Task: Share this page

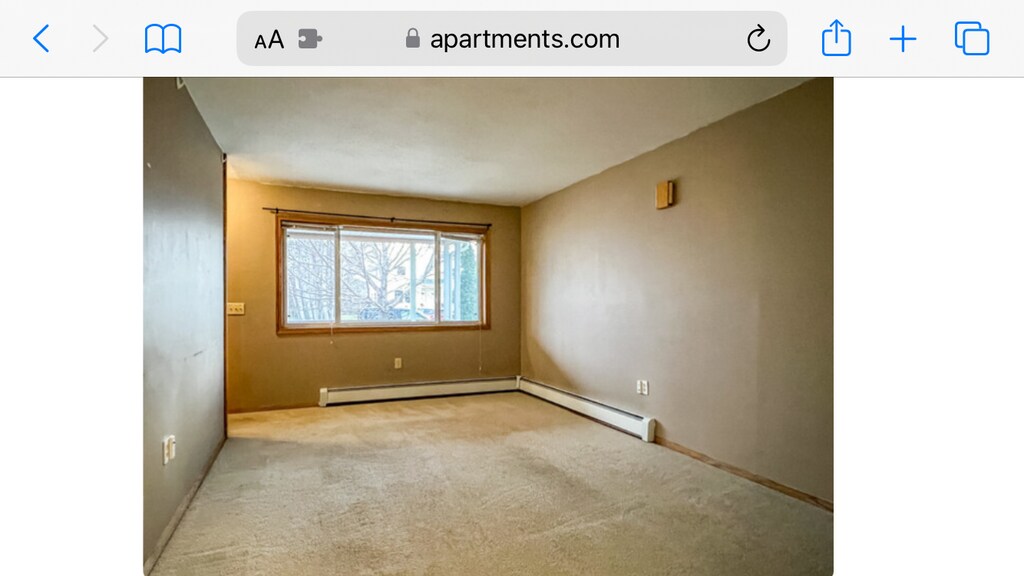Action: (x=836, y=39)
